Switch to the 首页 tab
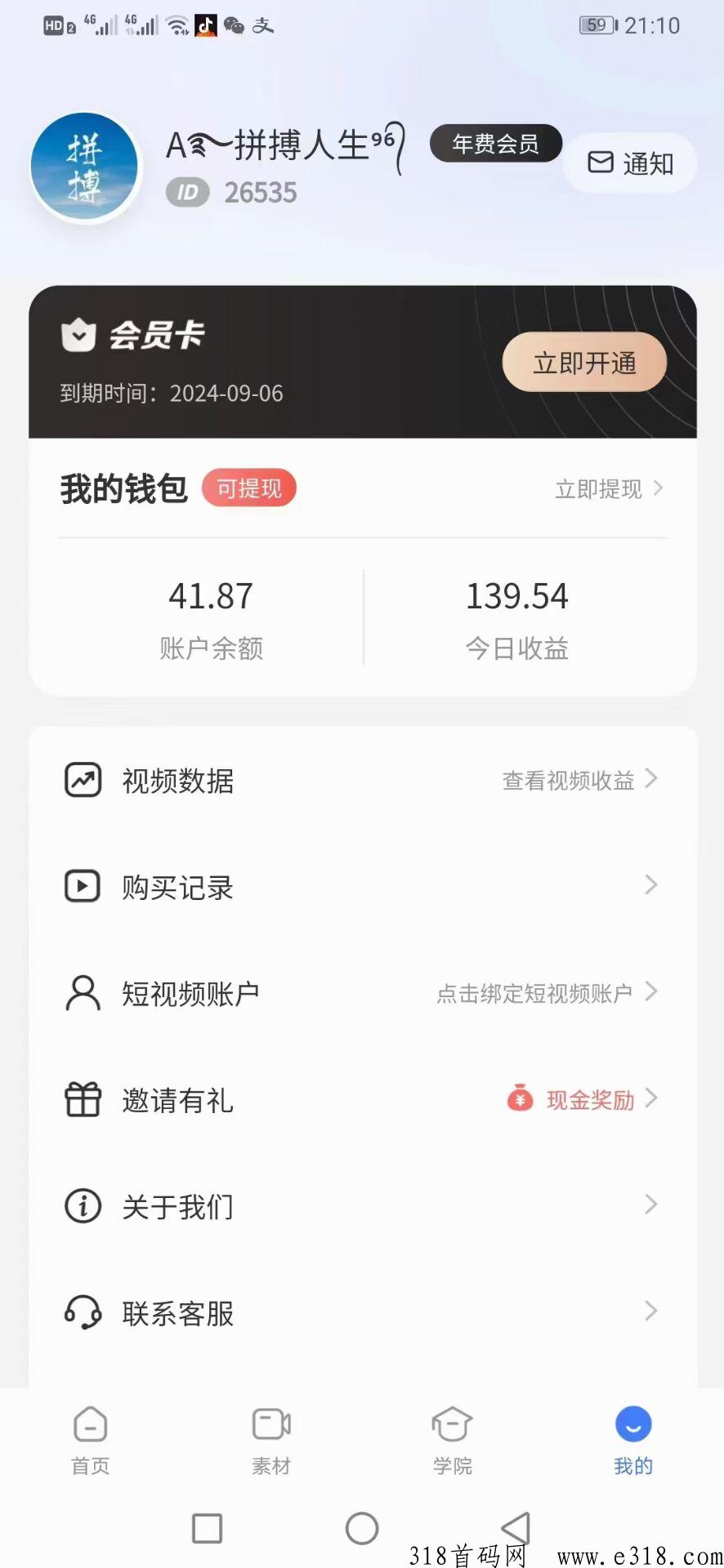 tap(90, 1441)
